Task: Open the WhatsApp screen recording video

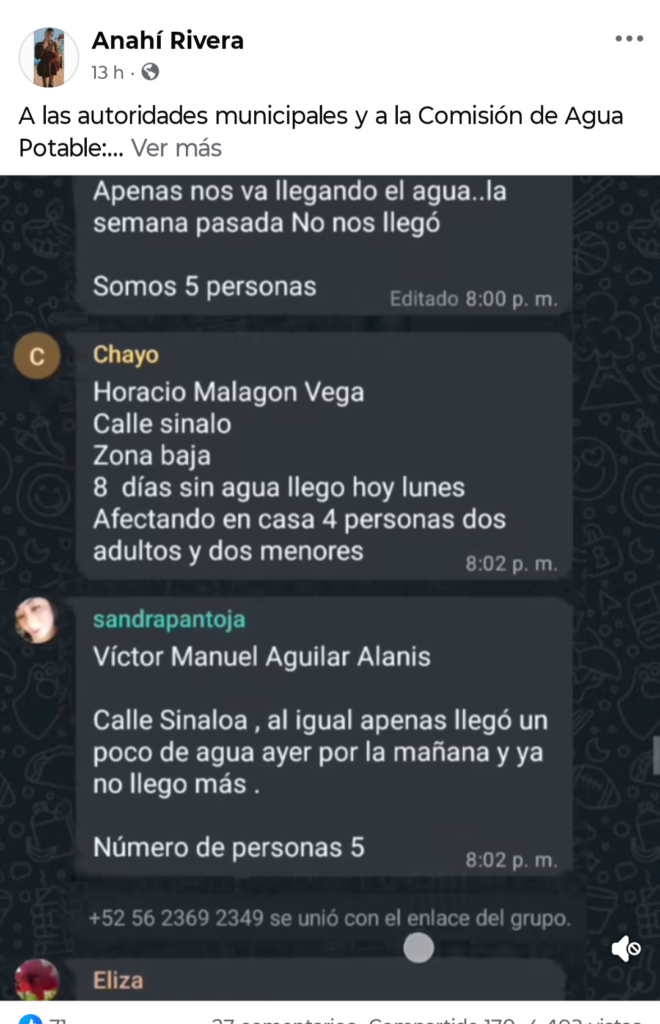Action: tap(330, 580)
